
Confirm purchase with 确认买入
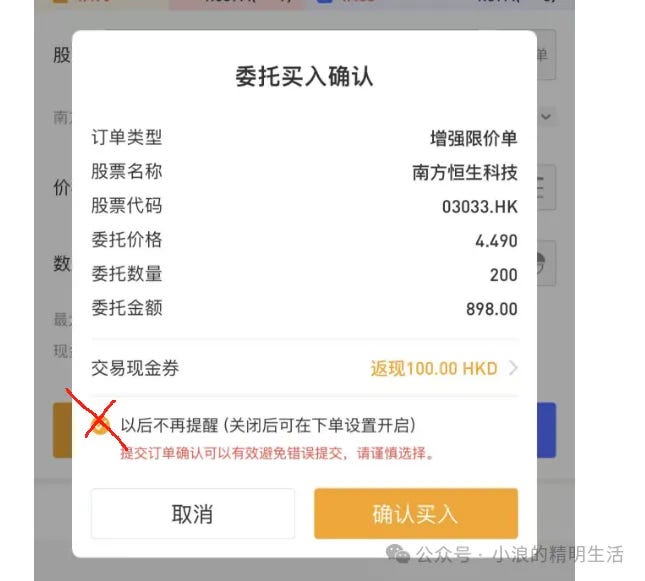pos(415,514)
